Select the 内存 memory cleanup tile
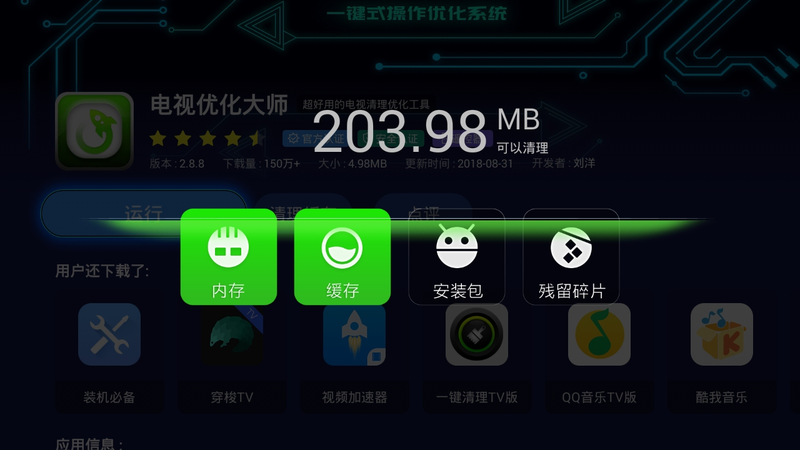Screen dimensions: 800x450 pos(228,257)
